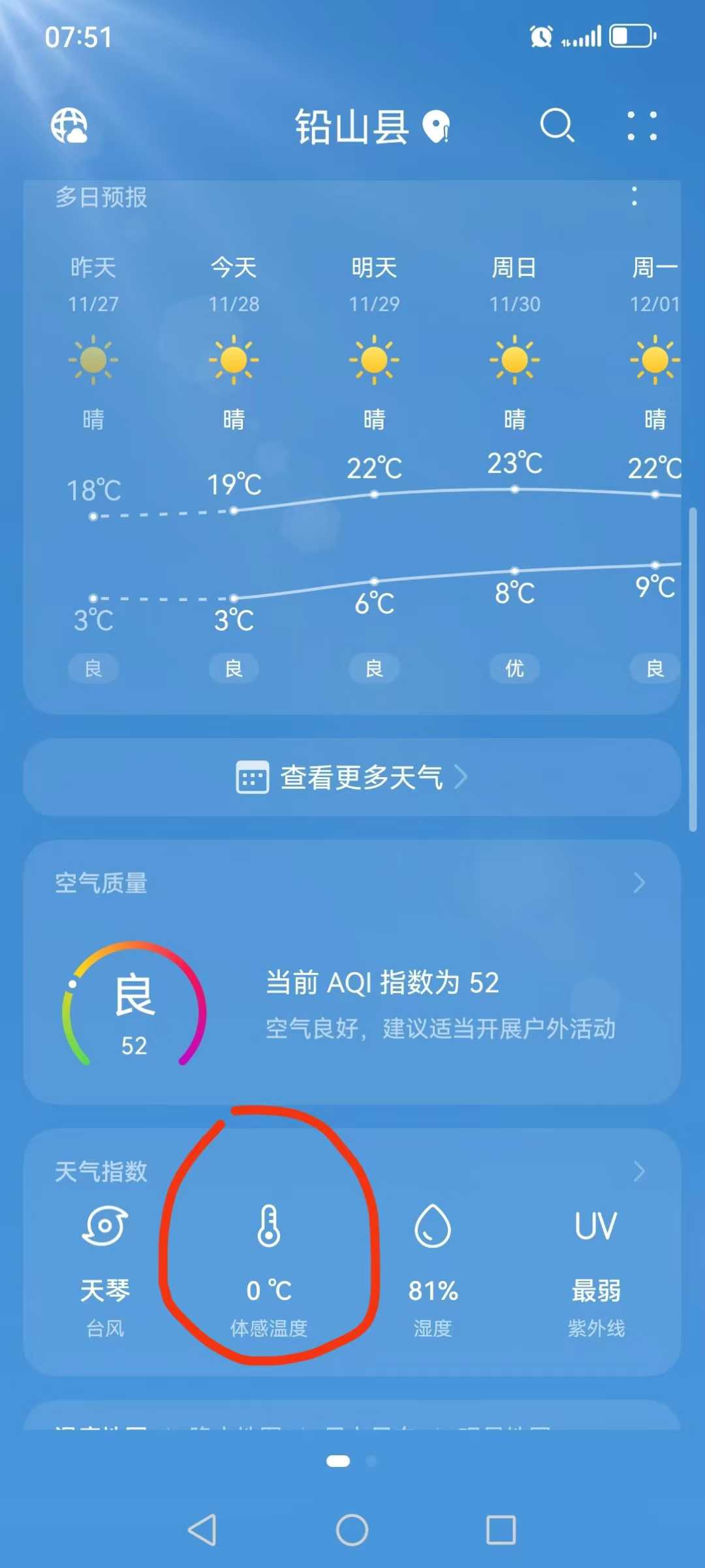Open the city management globe icon
Screen dimensions: 705x1568
[x=70, y=125]
